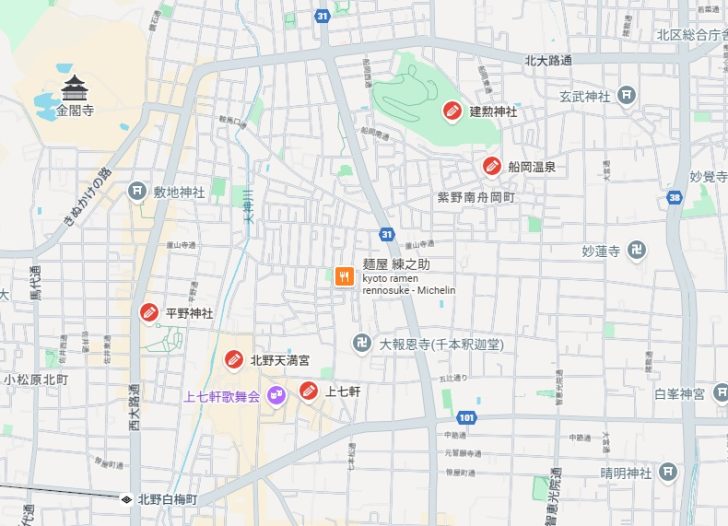This screenshot has width=728, height=526.
Task: View details for 北野天満宮 pin
Action: click(234, 358)
